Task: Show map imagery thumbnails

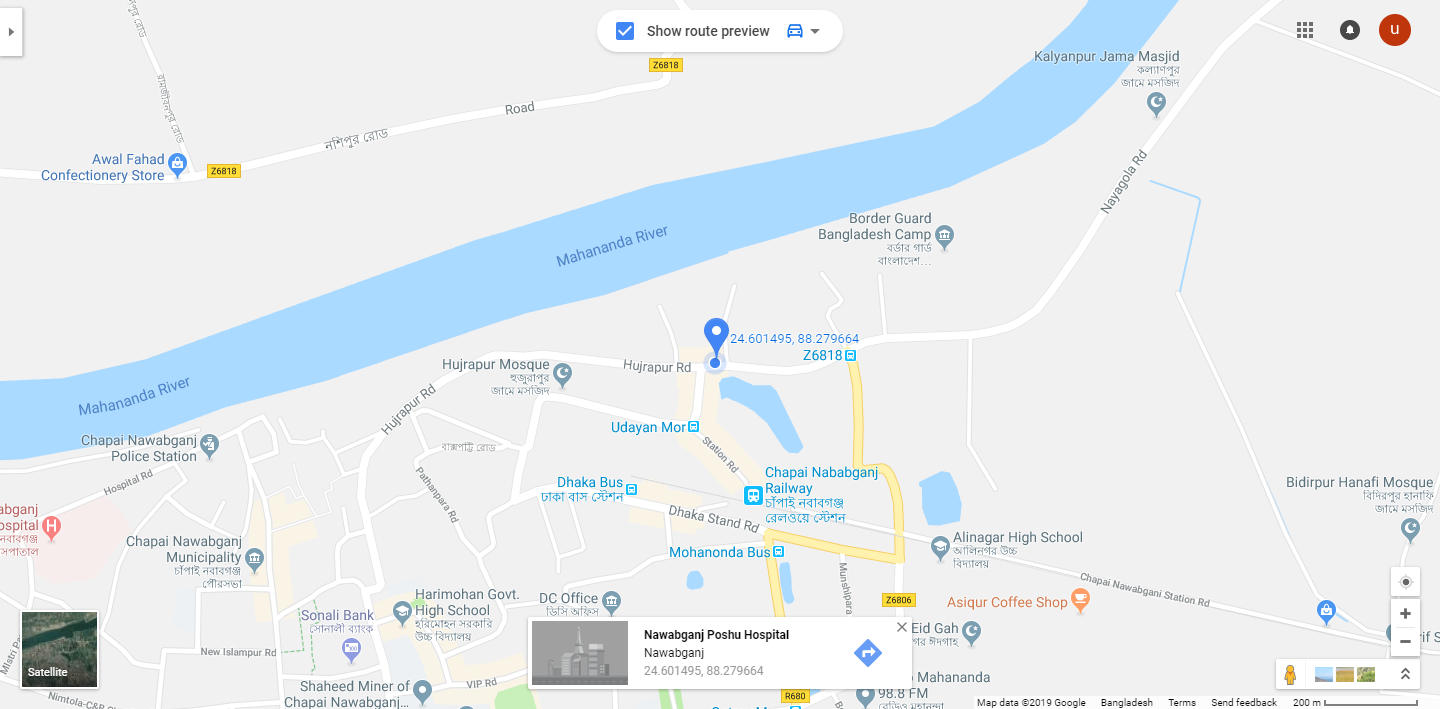Action: coord(1344,675)
